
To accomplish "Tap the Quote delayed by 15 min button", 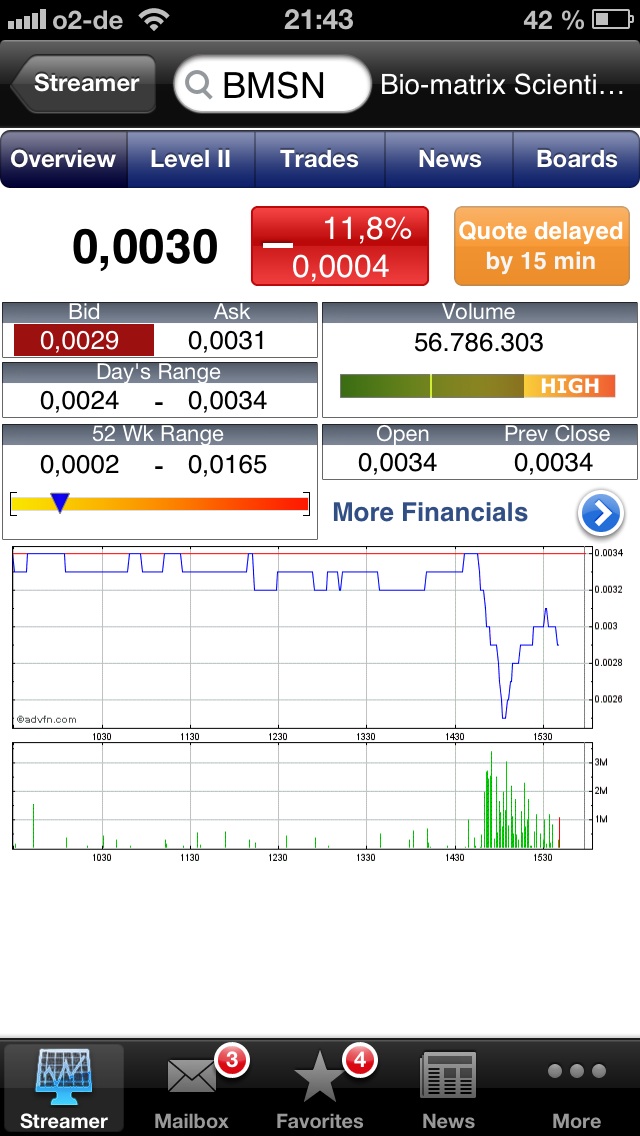I will pos(541,246).
